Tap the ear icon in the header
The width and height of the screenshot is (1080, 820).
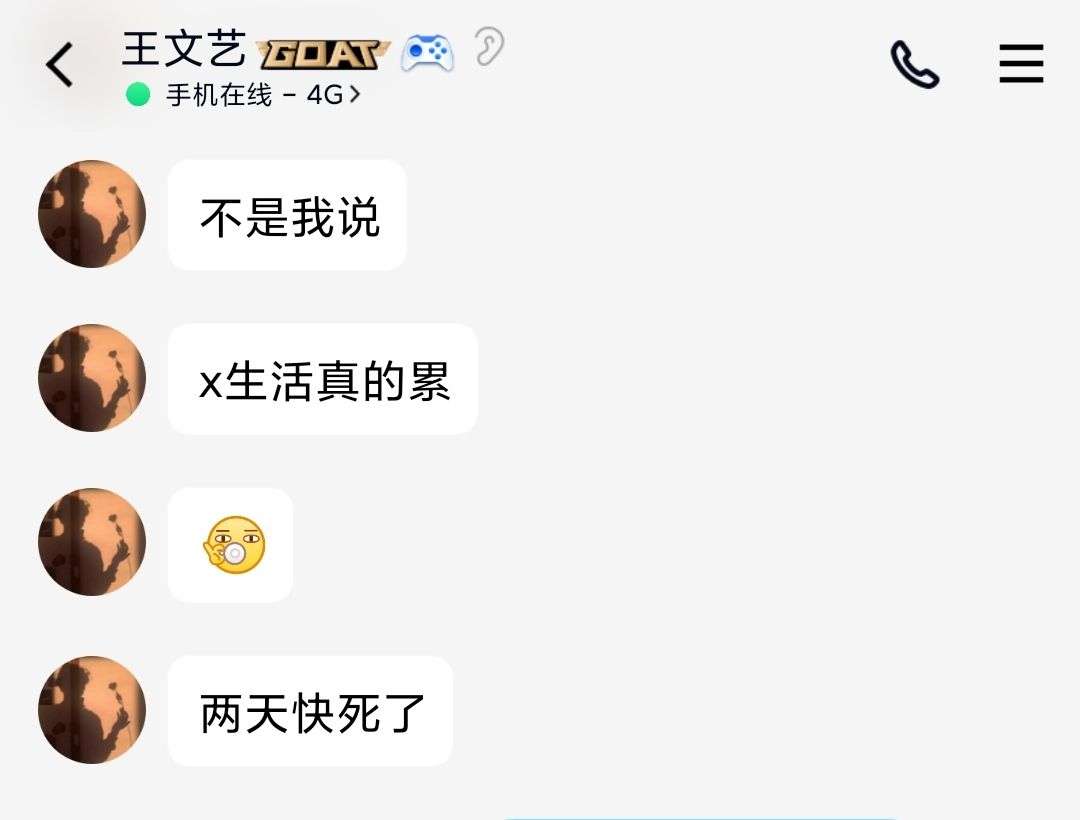(489, 47)
